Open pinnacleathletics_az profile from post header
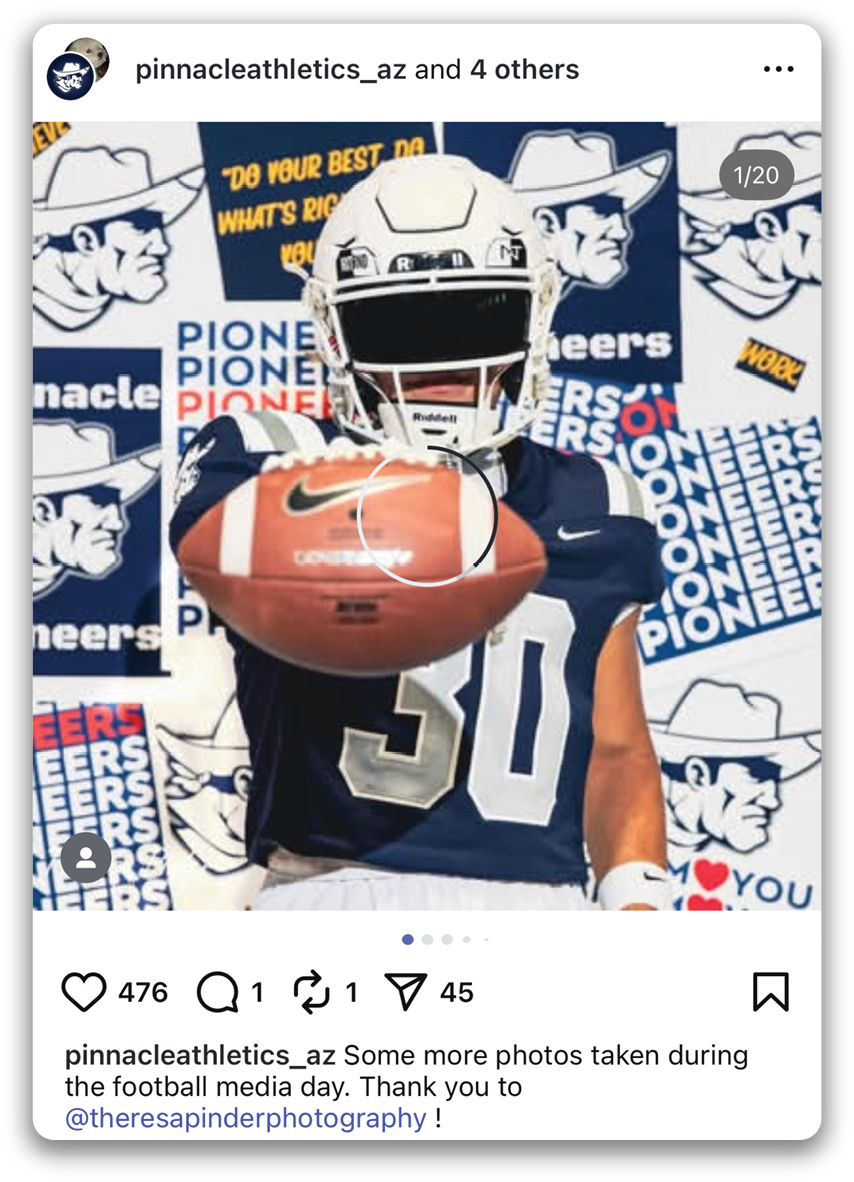854x1182 pixels. coord(270,70)
